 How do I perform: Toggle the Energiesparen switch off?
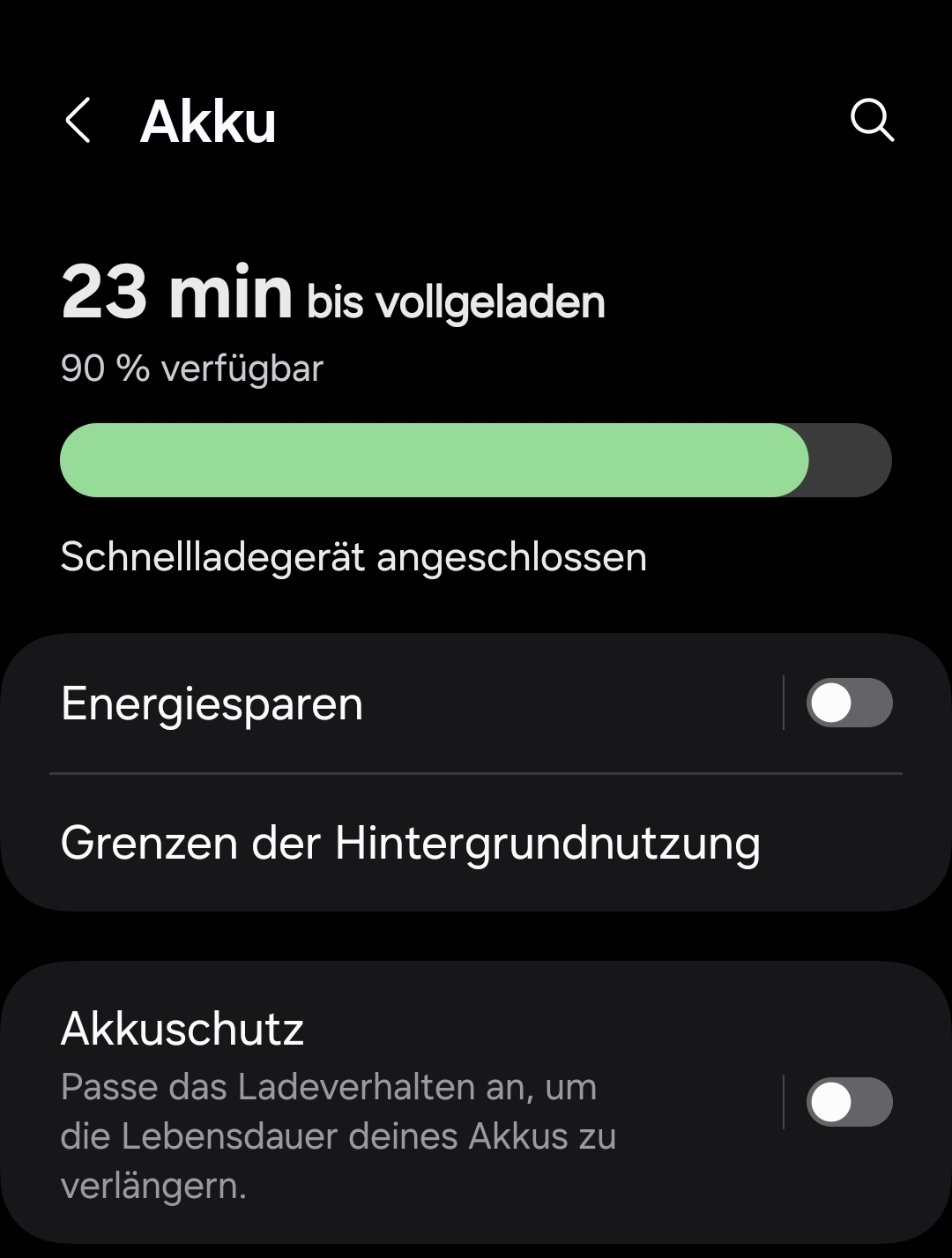pyautogui.click(x=849, y=703)
